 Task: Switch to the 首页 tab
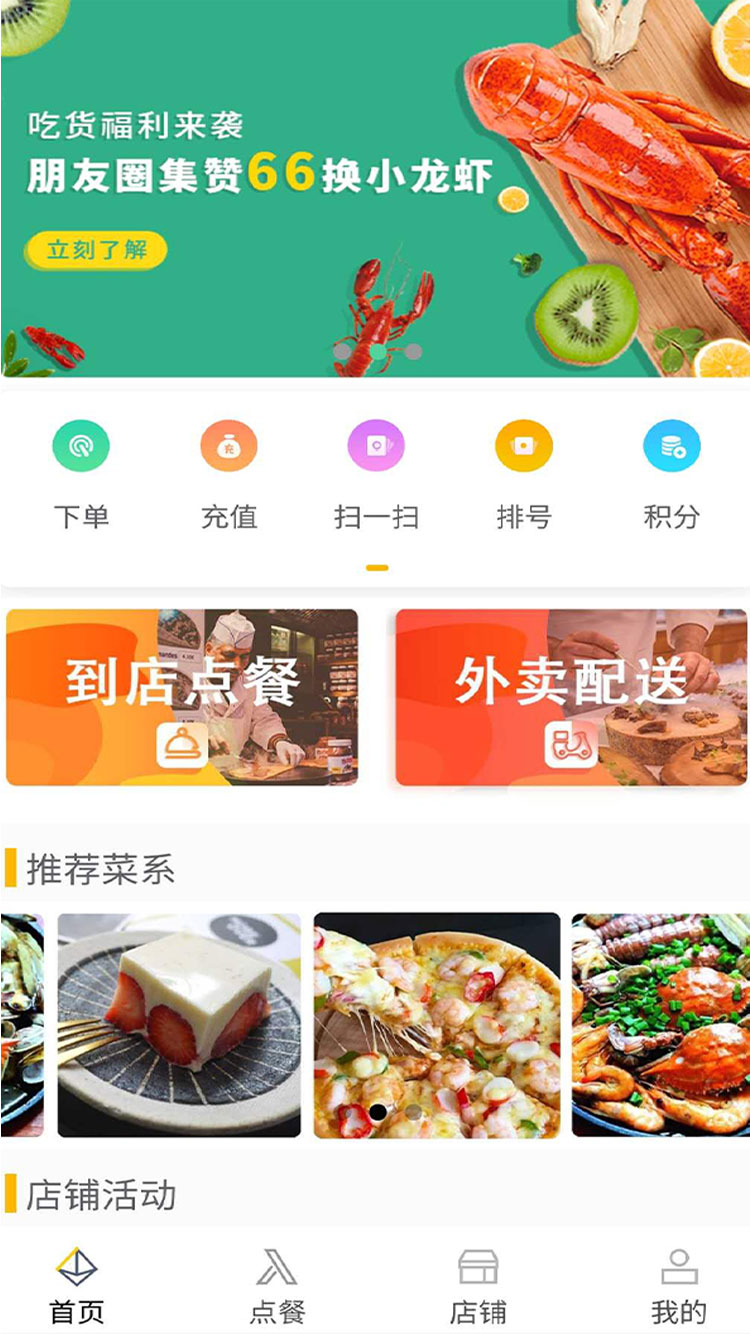coord(77,1285)
